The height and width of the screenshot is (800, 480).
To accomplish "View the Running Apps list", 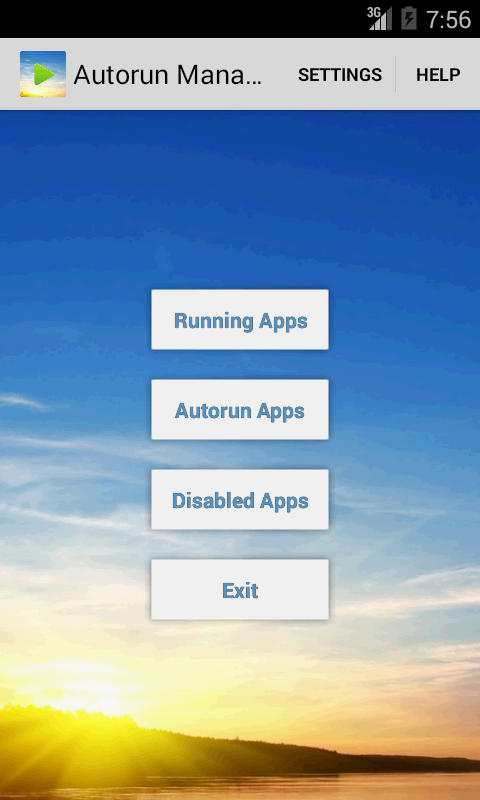I will (240, 320).
